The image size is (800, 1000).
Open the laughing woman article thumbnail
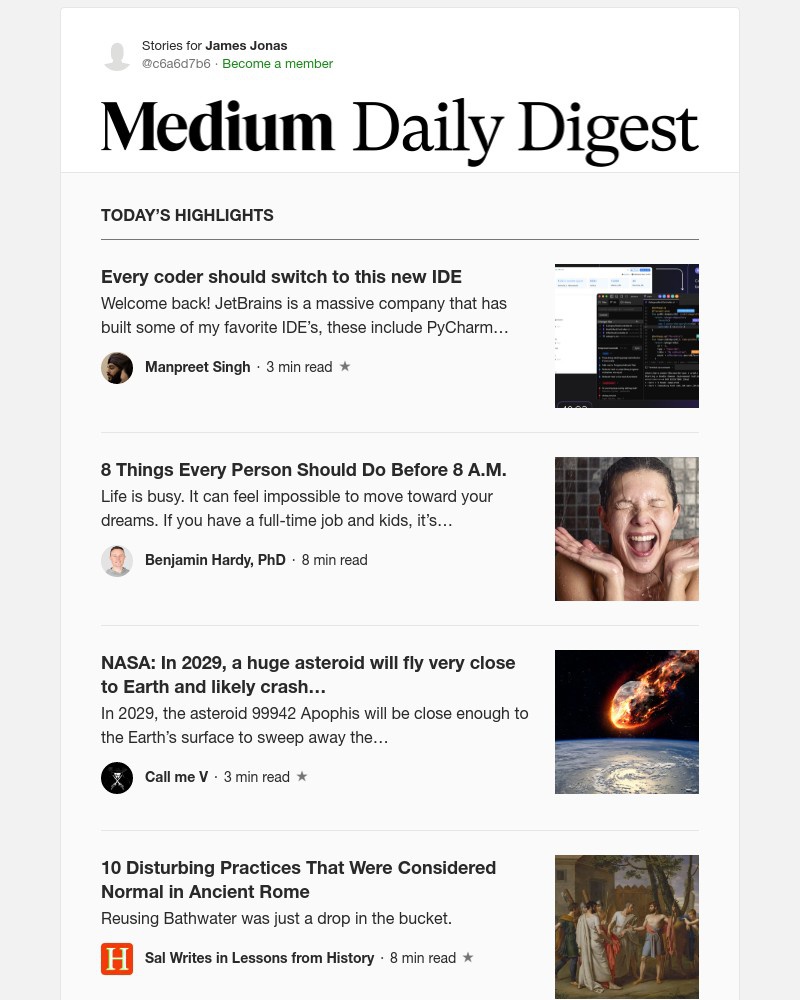pos(626,529)
